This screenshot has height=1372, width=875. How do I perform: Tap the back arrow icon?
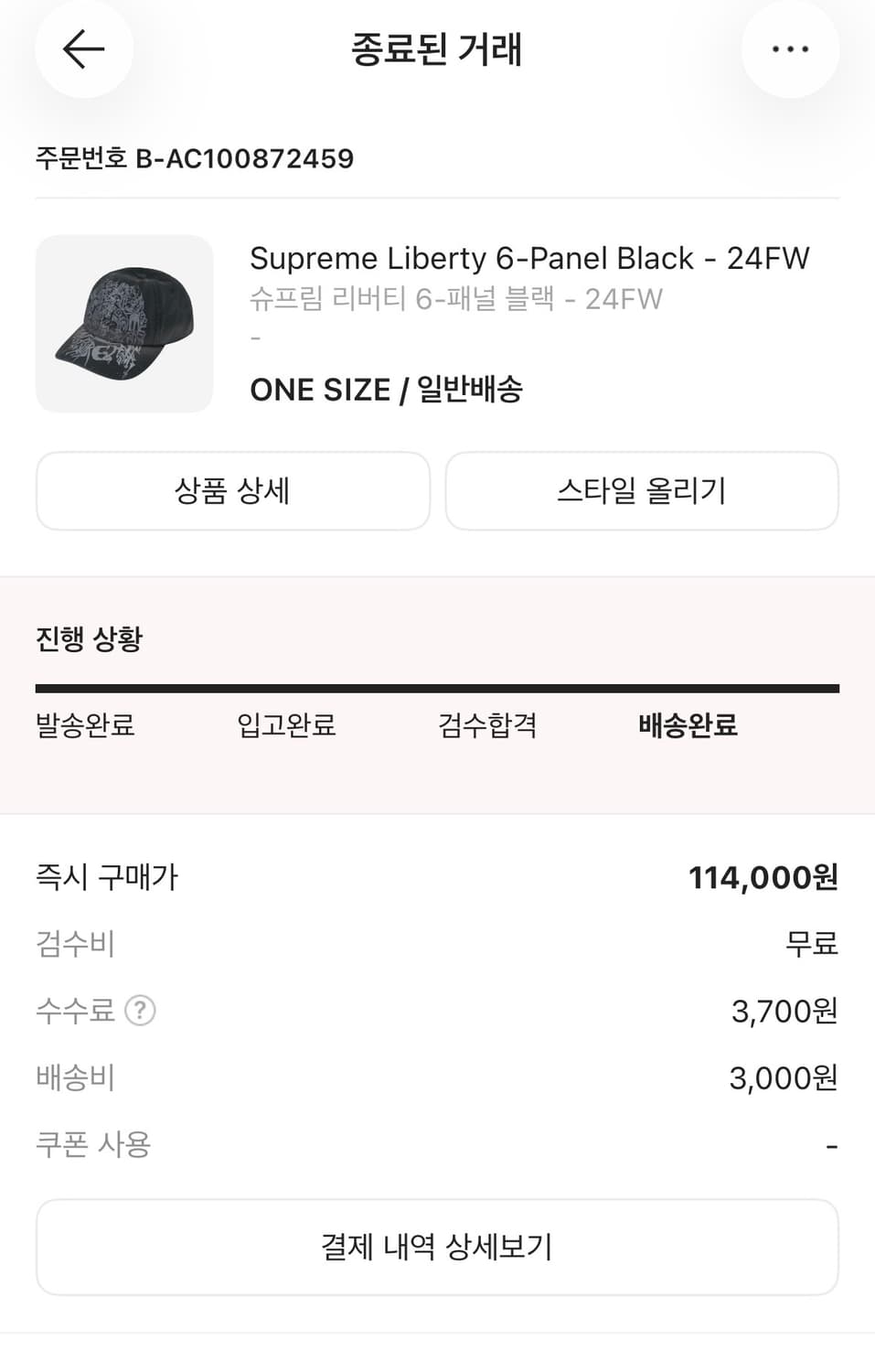point(84,50)
